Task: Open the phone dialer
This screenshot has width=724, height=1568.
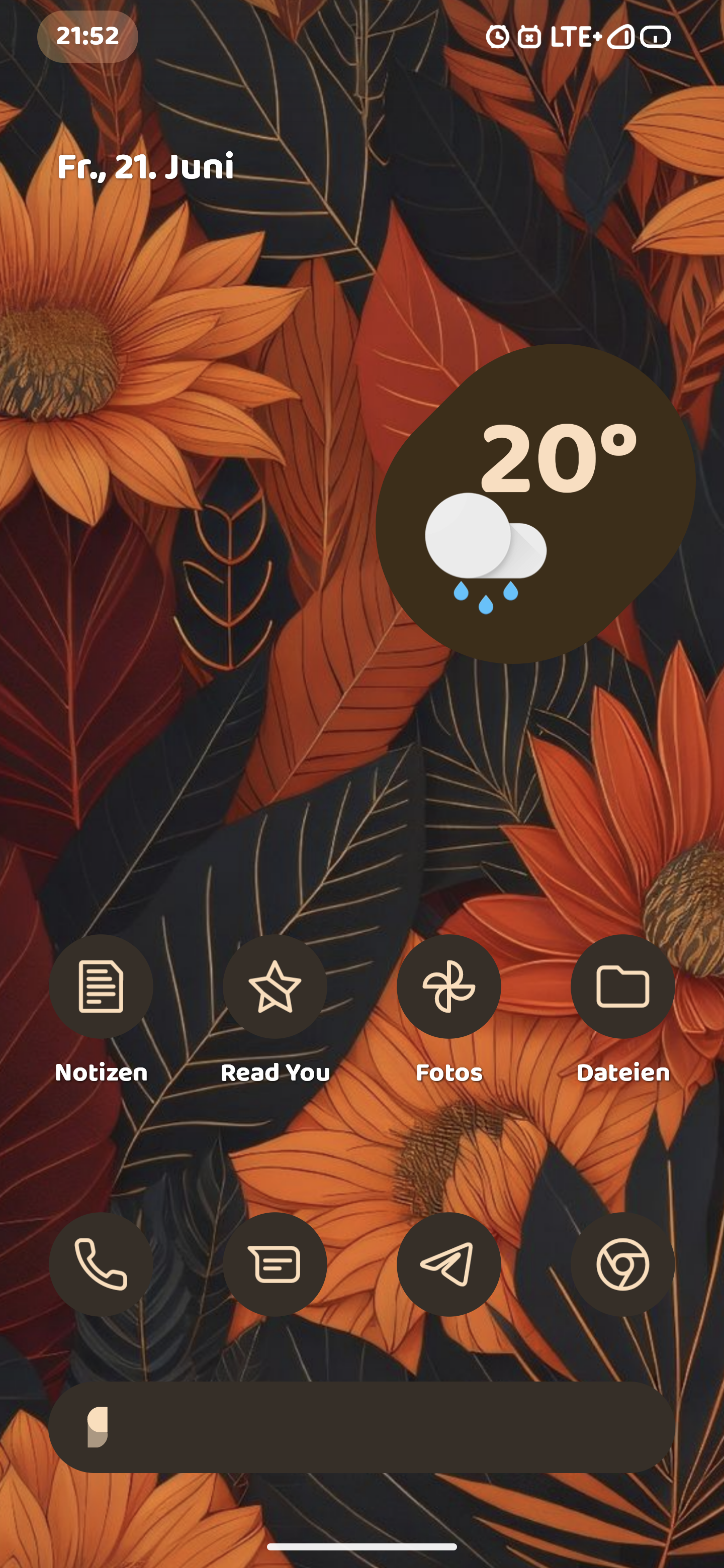Action: pyautogui.click(x=101, y=1264)
